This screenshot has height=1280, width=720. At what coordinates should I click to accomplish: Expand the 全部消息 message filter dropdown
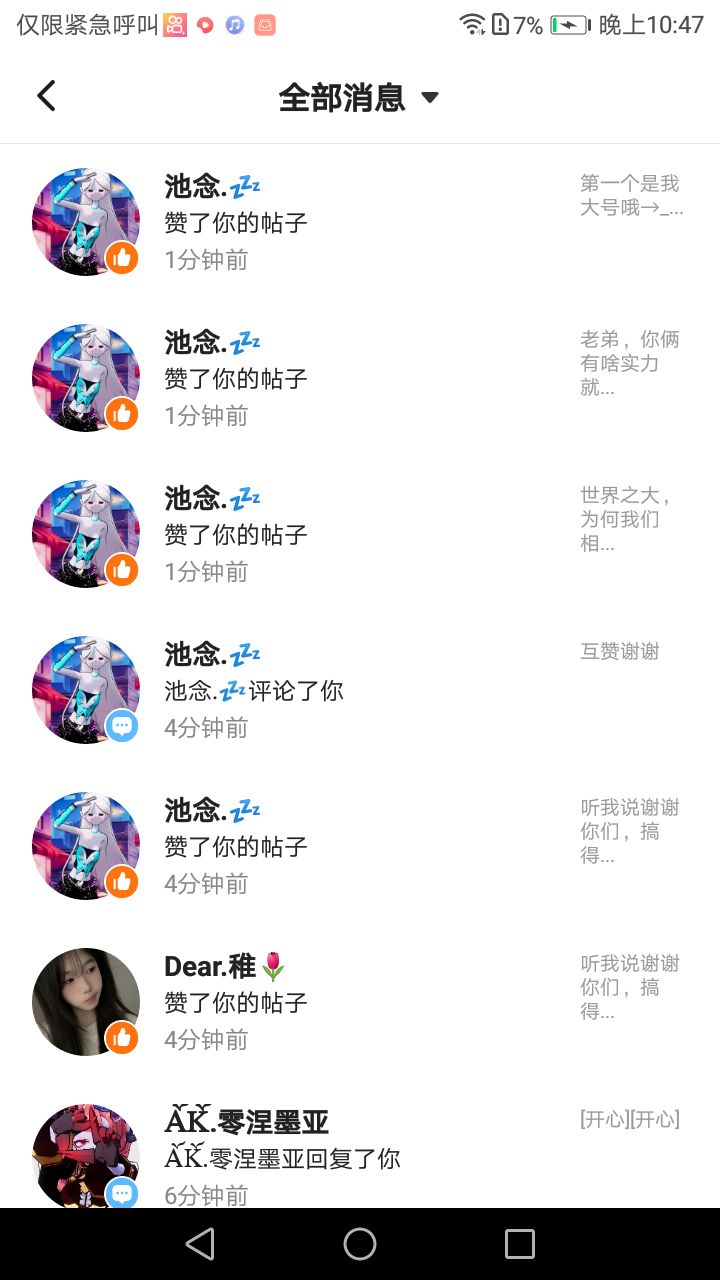click(x=358, y=97)
